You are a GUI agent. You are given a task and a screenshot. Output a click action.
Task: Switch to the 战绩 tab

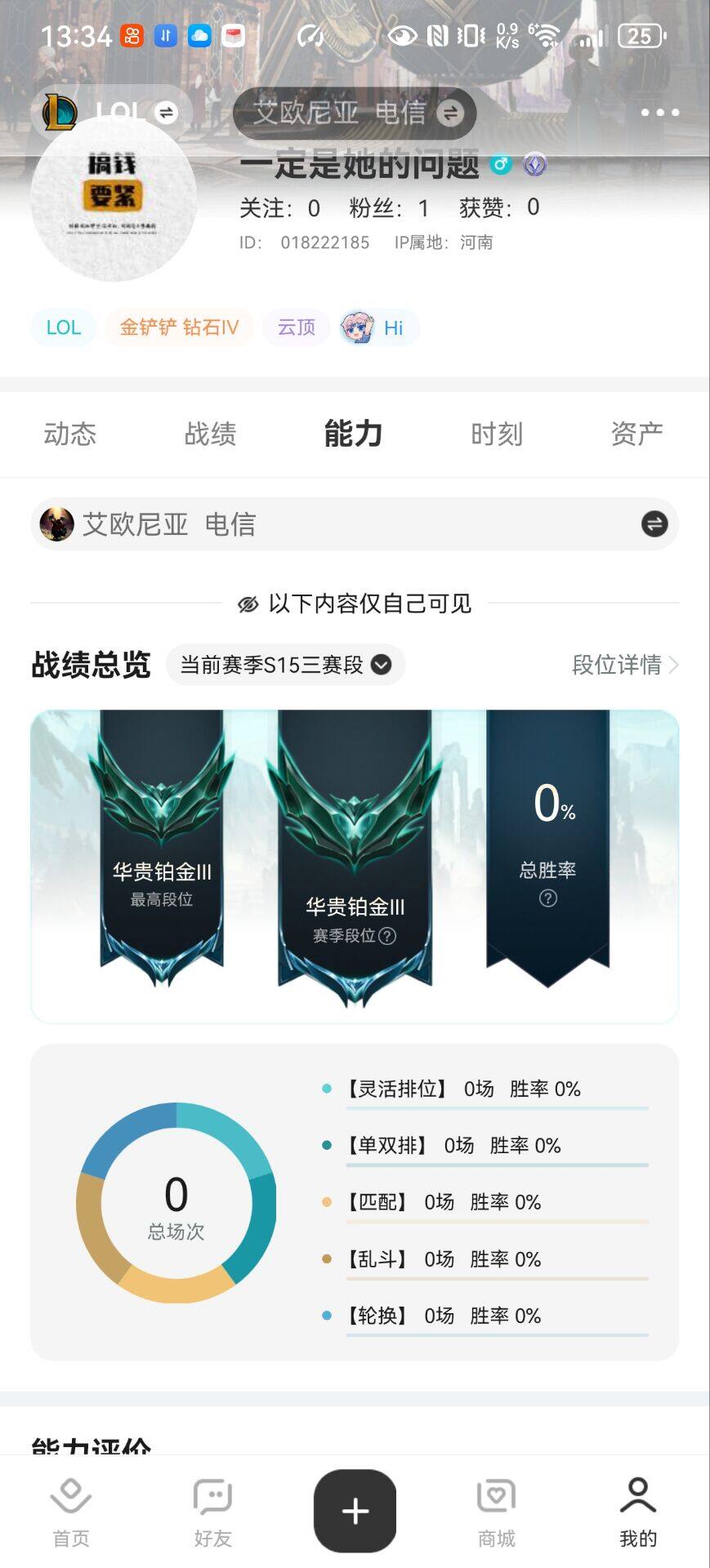click(211, 434)
